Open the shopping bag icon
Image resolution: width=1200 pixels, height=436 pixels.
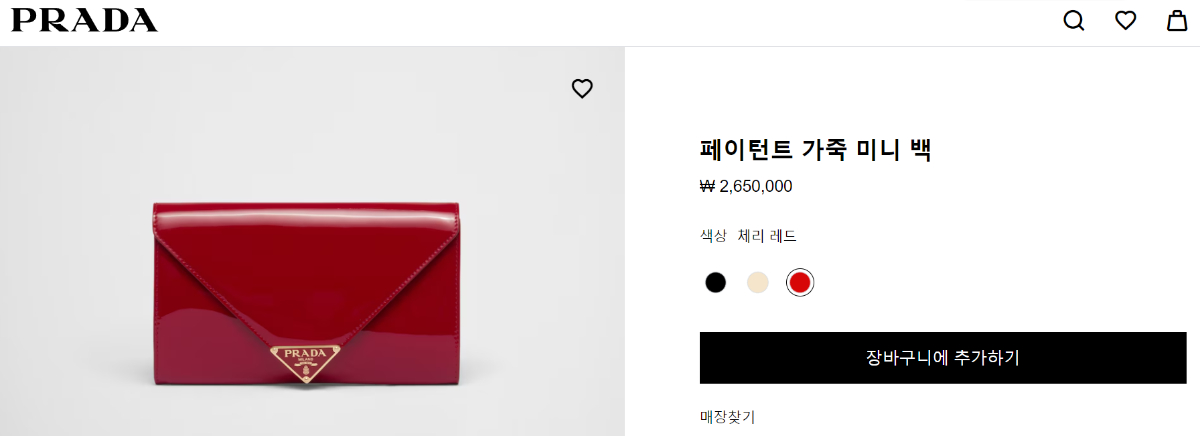pos(1177,20)
